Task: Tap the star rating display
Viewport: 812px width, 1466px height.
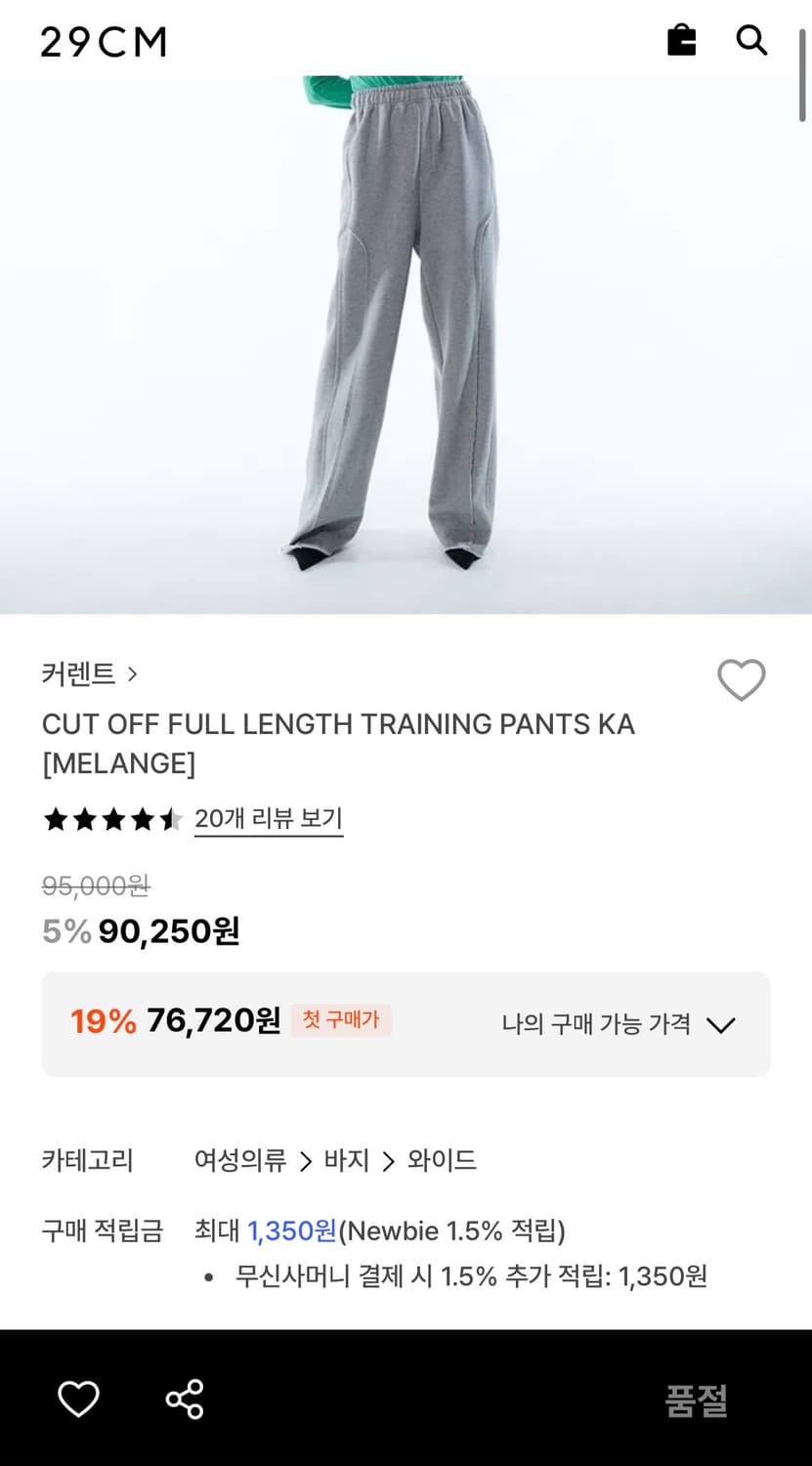Action: point(112,819)
